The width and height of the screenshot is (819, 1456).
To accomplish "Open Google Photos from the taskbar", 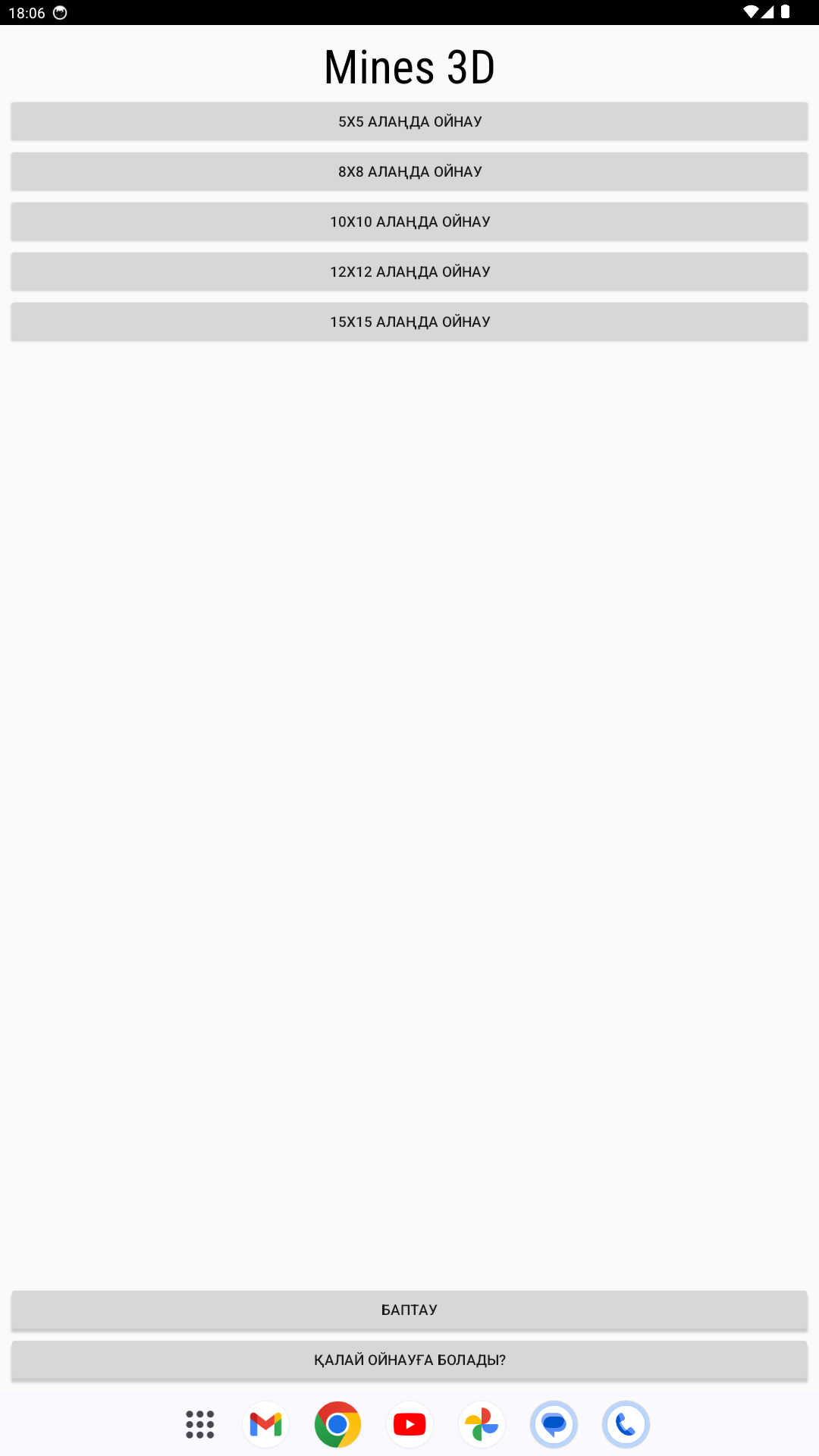I will pyautogui.click(x=482, y=1424).
